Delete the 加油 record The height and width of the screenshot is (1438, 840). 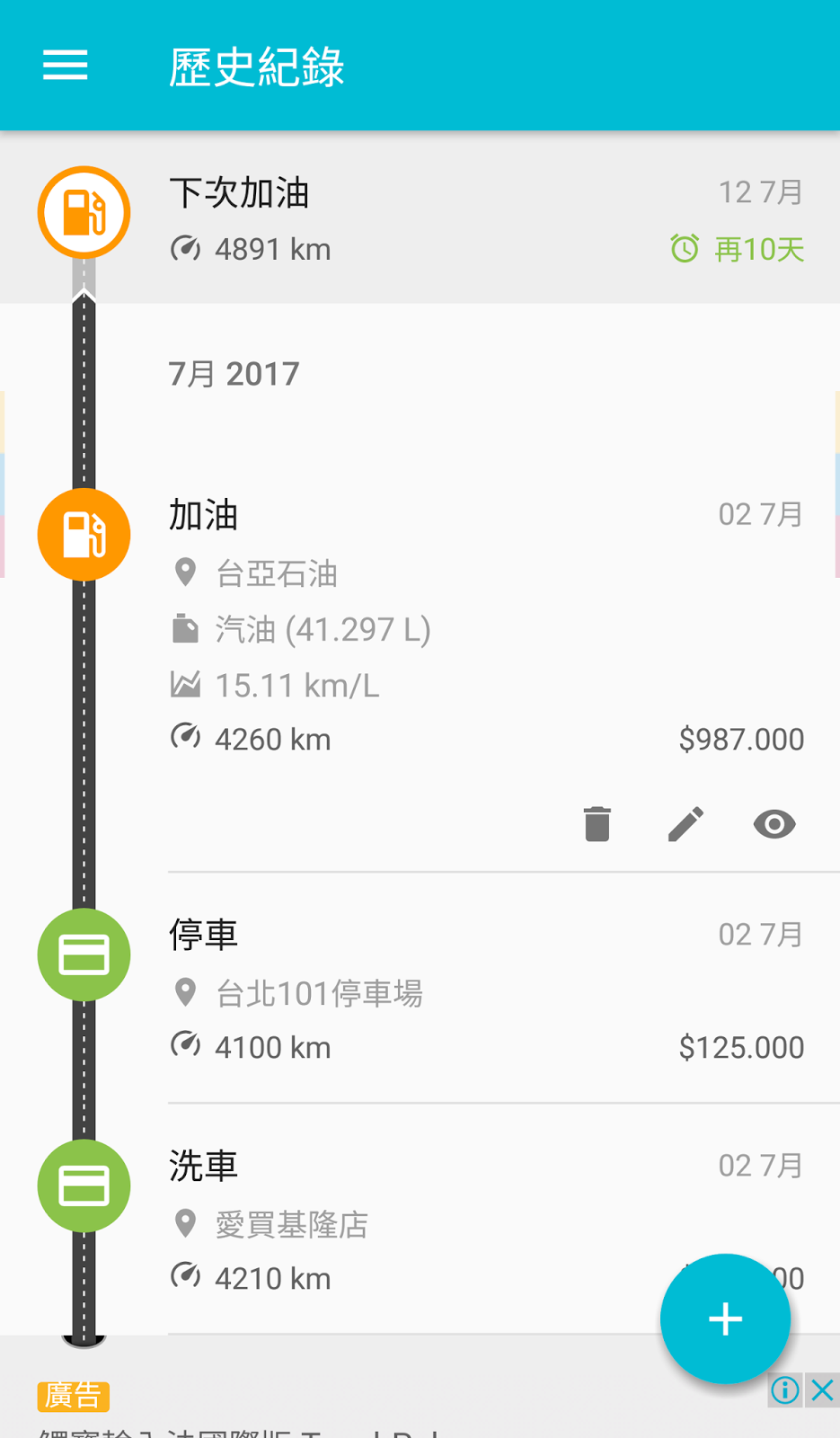[x=597, y=824]
